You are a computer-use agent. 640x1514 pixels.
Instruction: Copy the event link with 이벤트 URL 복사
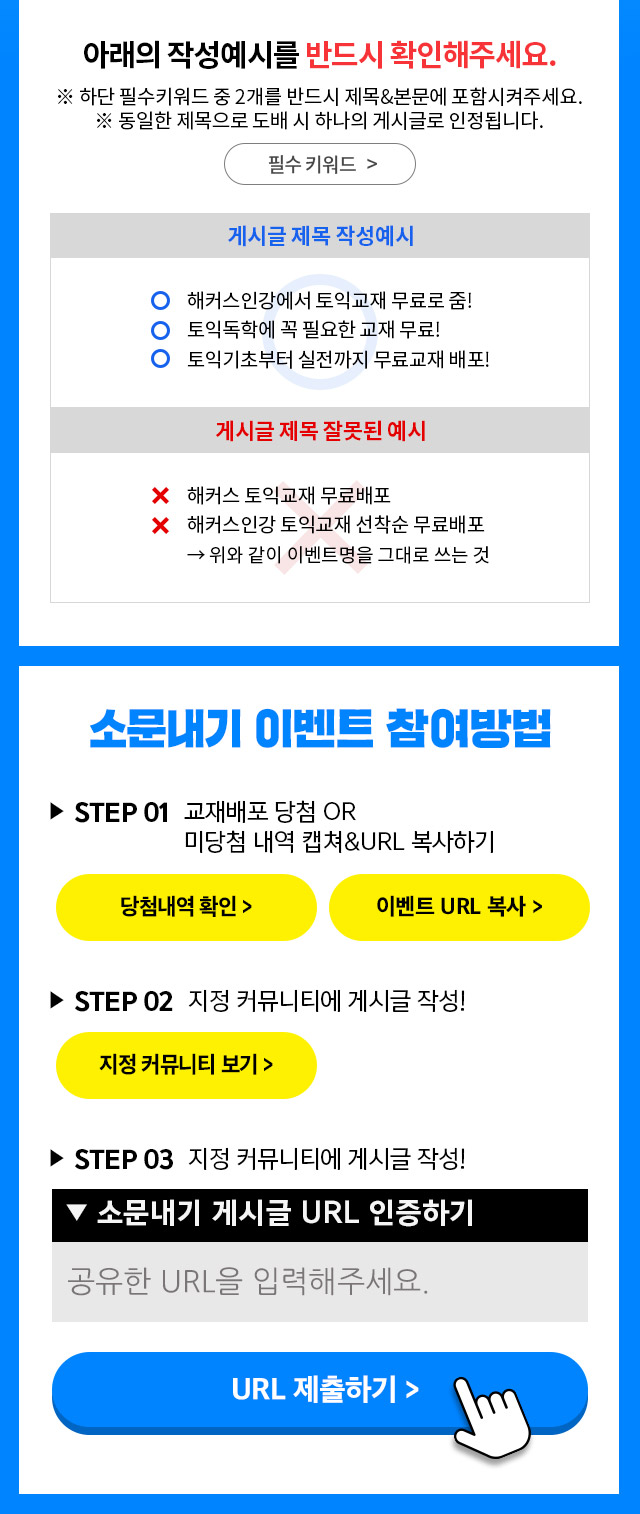(x=459, y=907)
